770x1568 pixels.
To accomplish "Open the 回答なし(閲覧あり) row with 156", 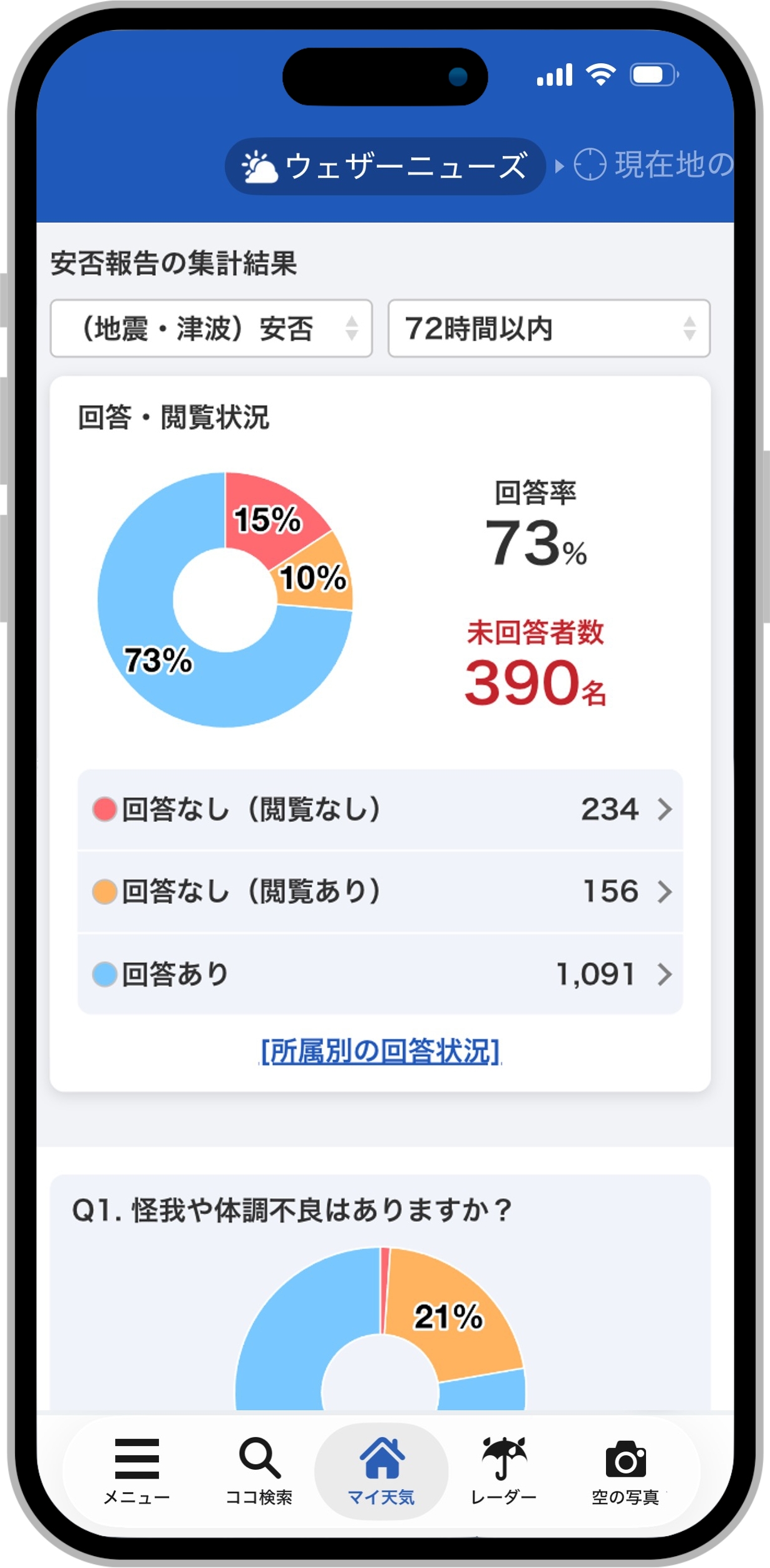I will pos(380,891).
